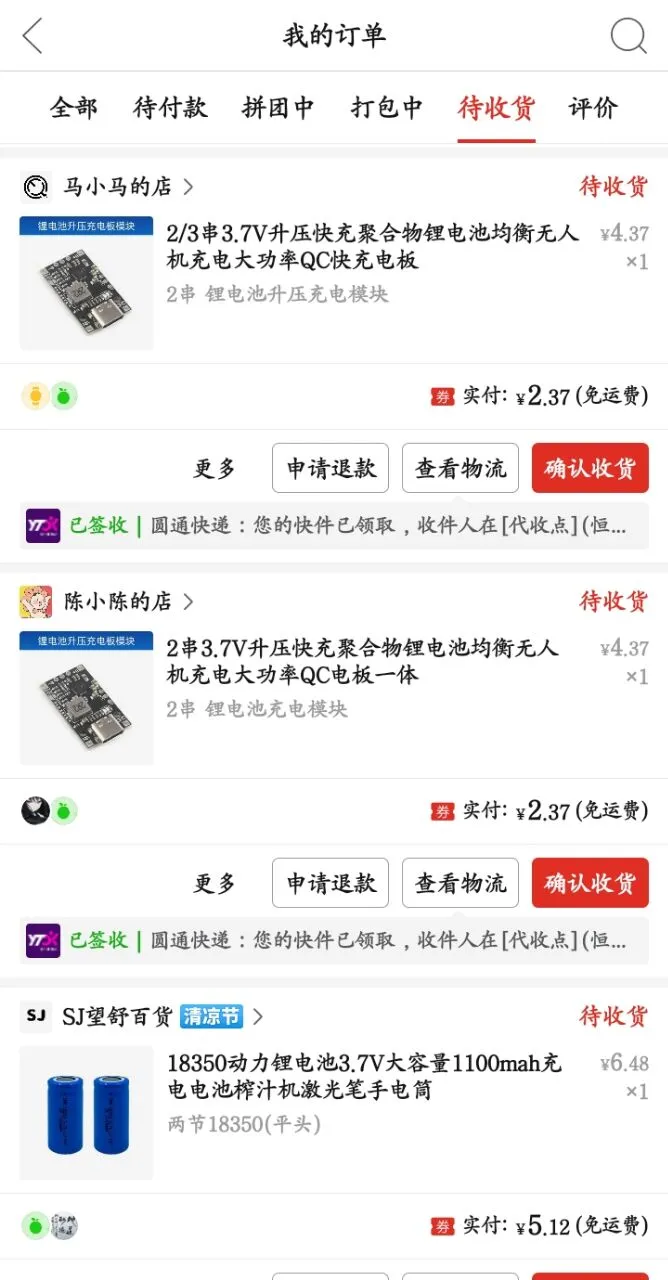The image size is (668, 1280).
Task: Confirm receipt for the 马小马的店 order
Action: tap(590, 468)
